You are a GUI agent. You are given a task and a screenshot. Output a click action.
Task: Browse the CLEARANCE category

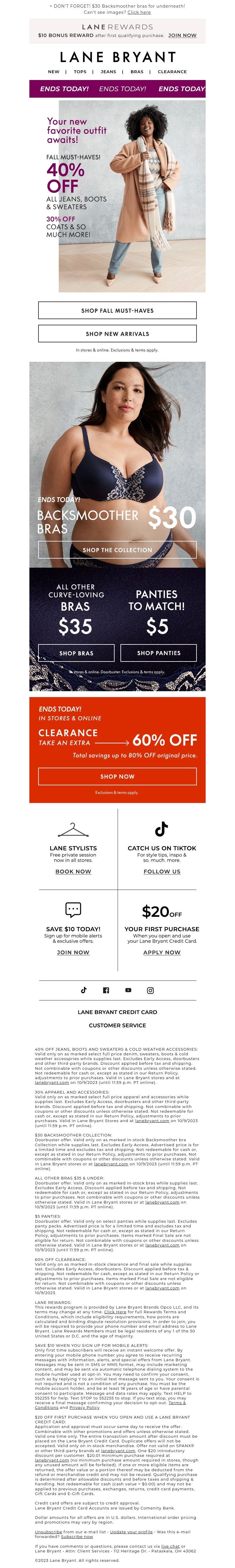click(172, 72)
